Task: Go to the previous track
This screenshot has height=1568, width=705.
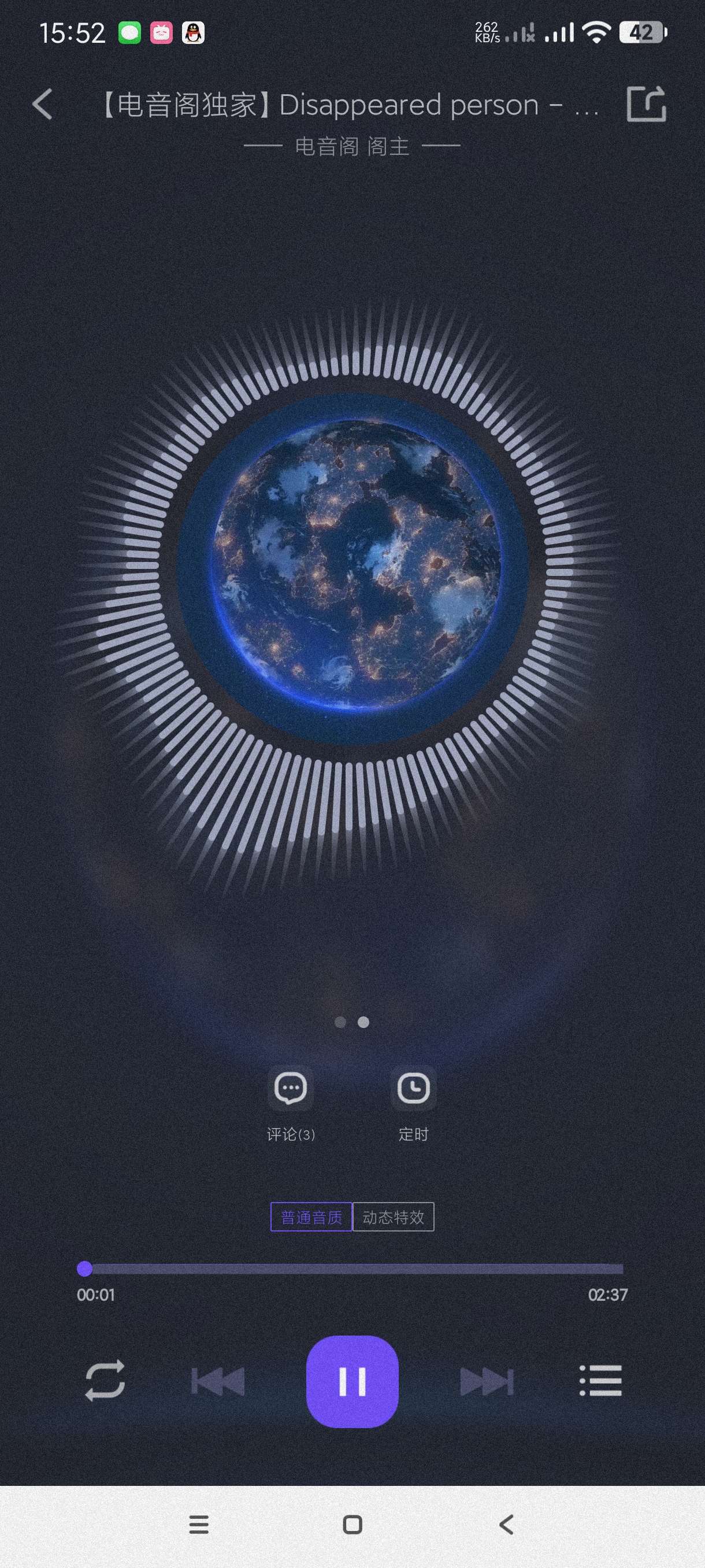Action: 218,1382
